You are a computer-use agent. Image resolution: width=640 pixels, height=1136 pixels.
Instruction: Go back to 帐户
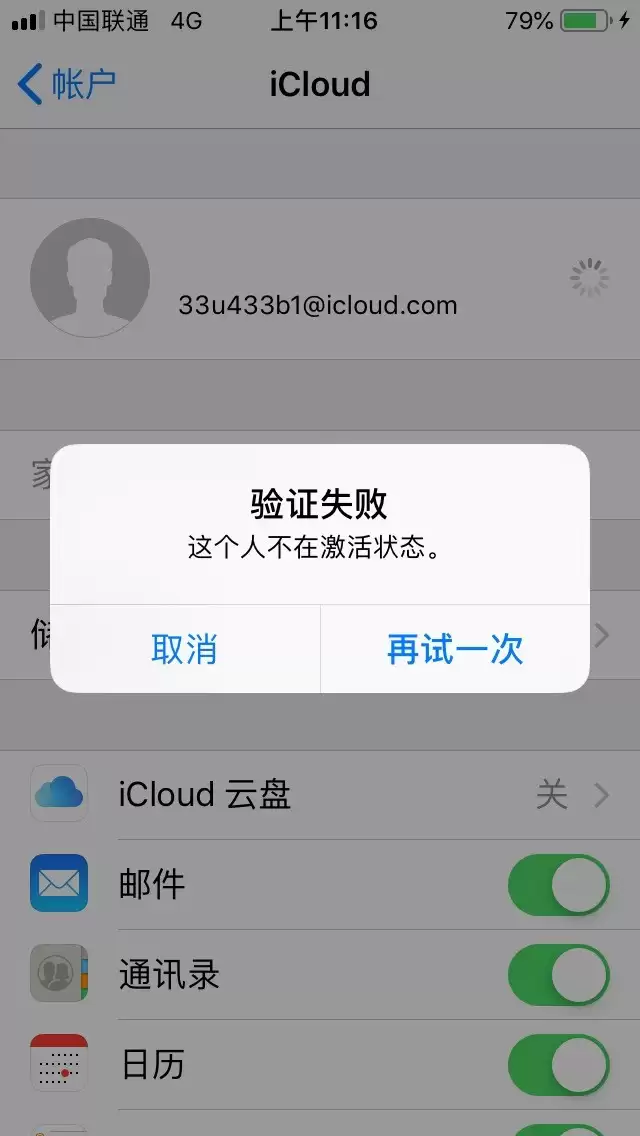coord(67,84)
